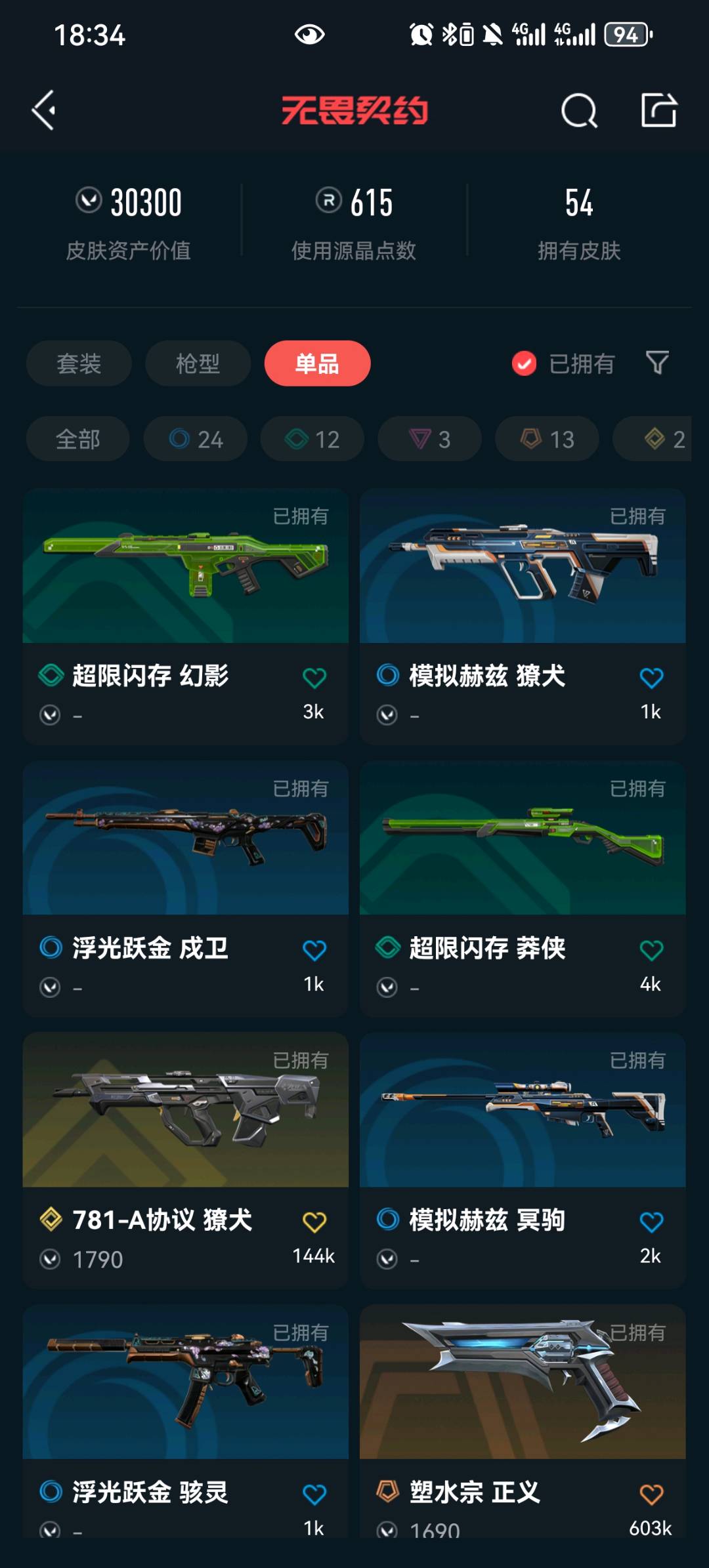Like the 模拟赫兹 冥驹 skin
Image resolution: width=709 pixels, height=1568 pixels.
coord(651,1222)
